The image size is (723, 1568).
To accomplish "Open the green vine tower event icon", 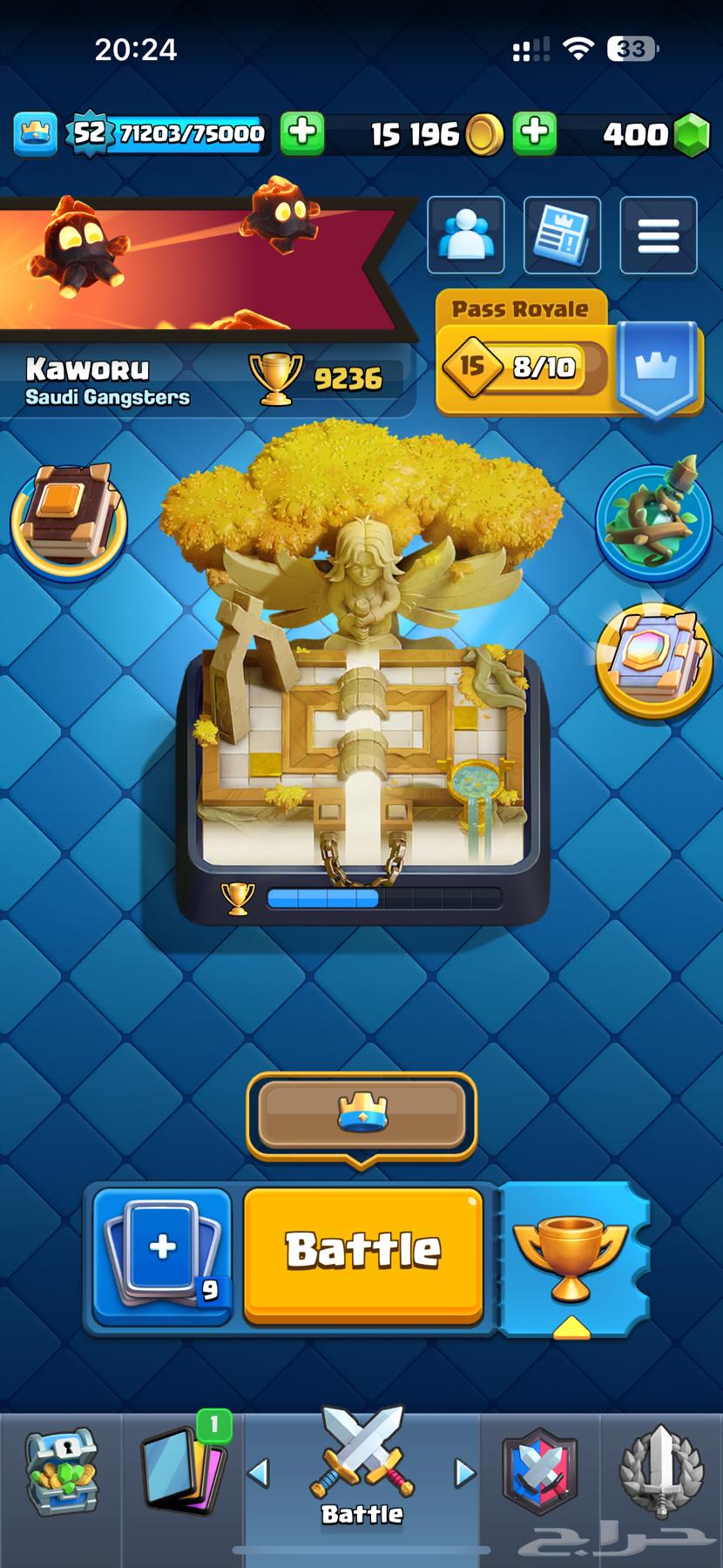I will click(x=653, y=520).
